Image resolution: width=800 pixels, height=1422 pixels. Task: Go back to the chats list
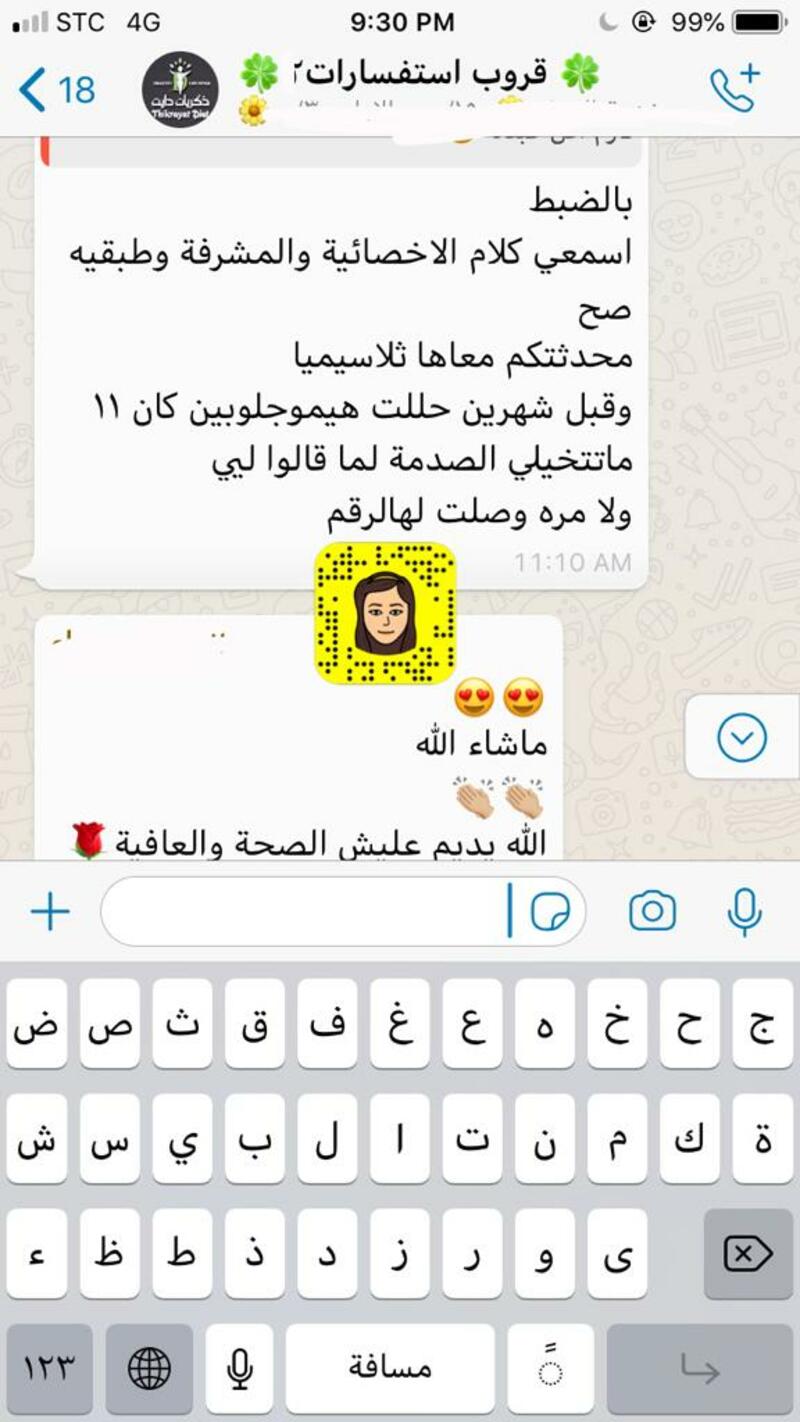55,90
